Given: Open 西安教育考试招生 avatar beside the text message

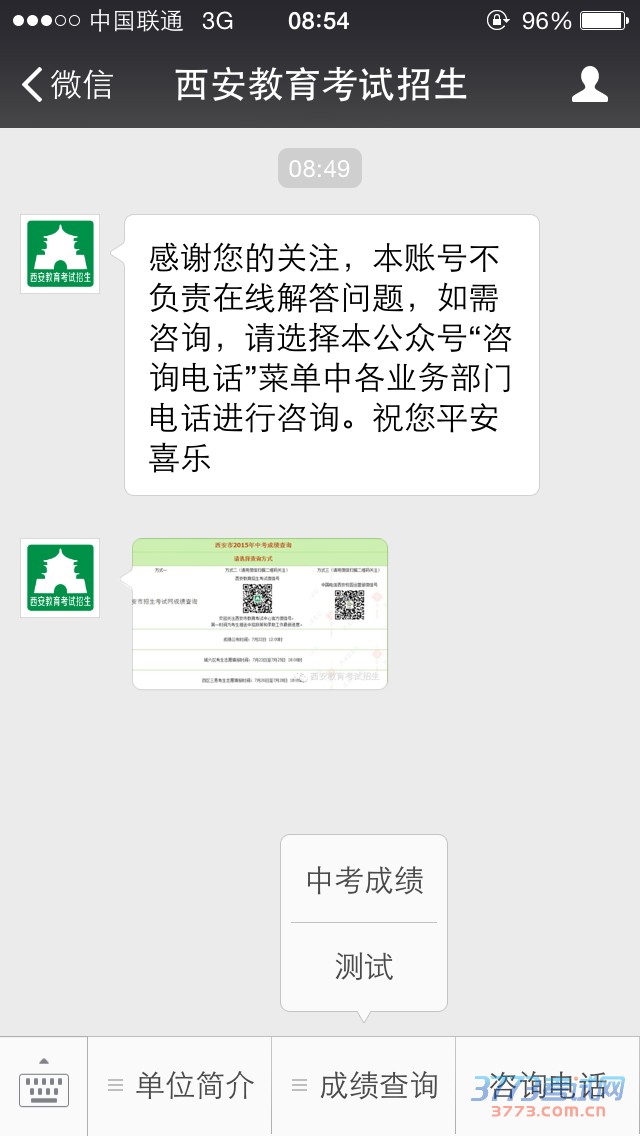Looking at the screenshot, I should click(60, 254).
